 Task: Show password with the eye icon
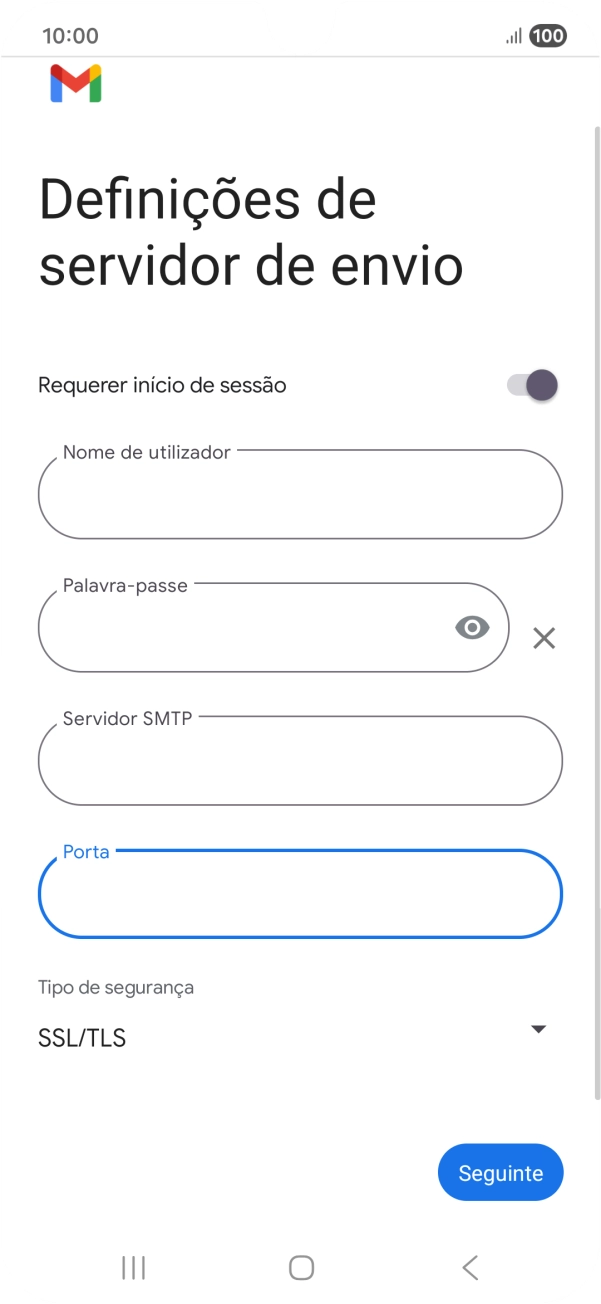[472, 628]
